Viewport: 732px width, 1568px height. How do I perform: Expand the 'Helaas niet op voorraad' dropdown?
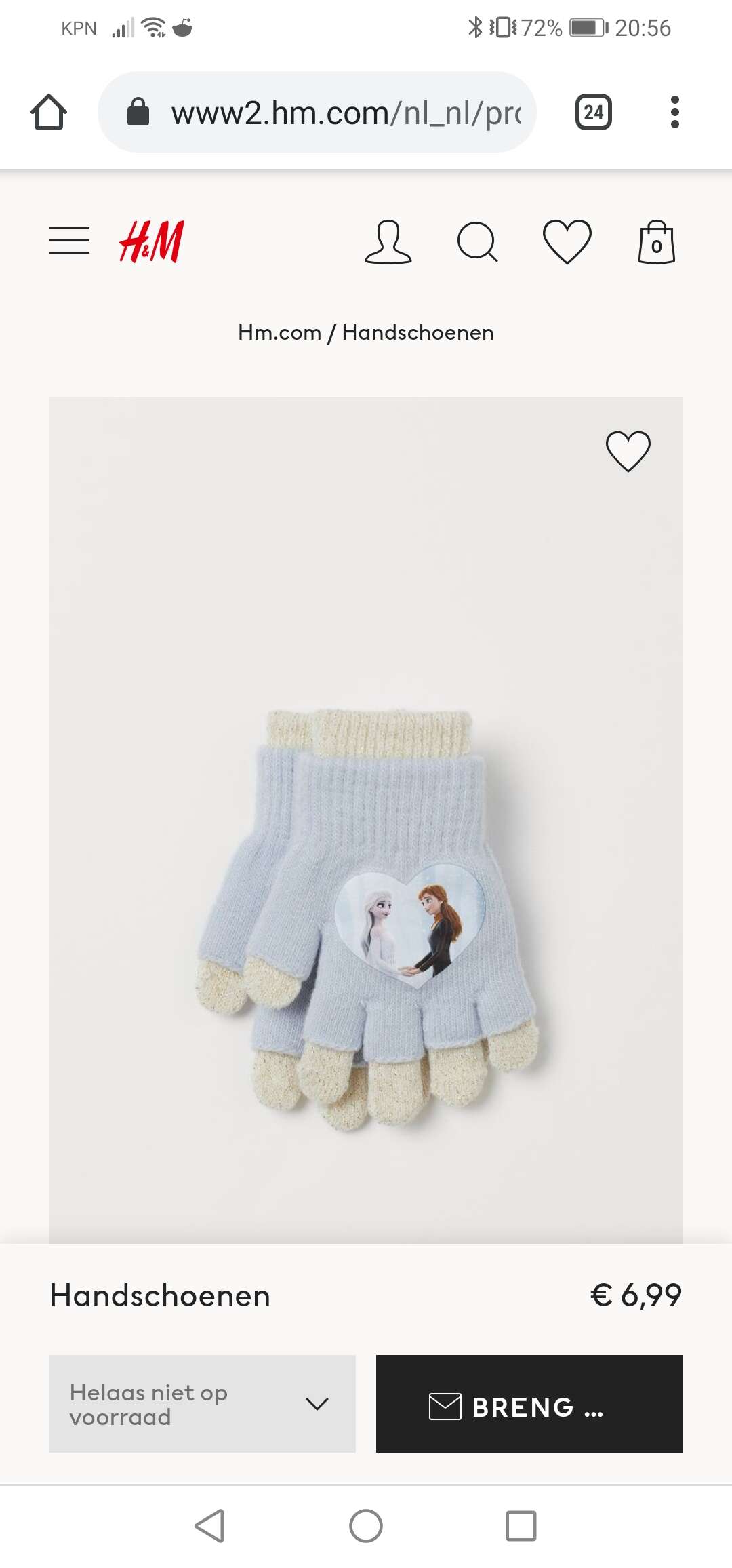tap(202, 1404)
